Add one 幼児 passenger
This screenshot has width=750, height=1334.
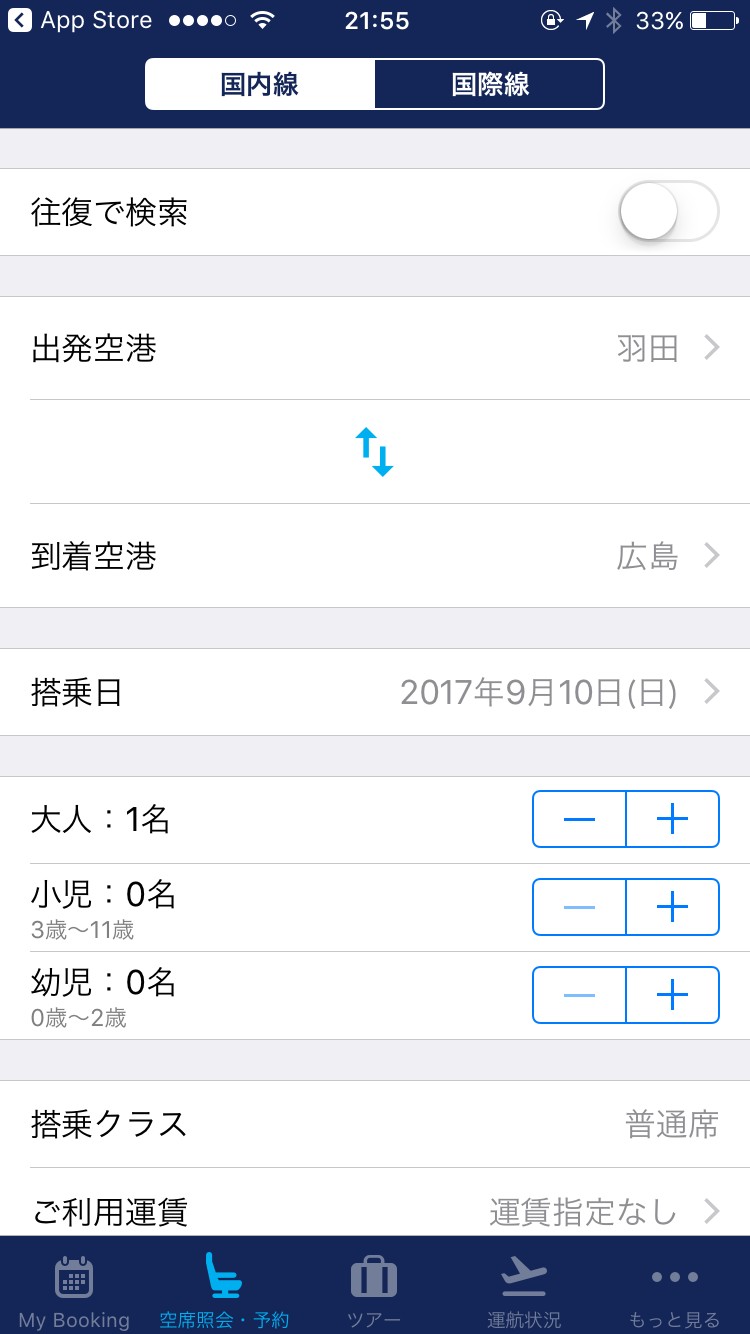point(672,995)
